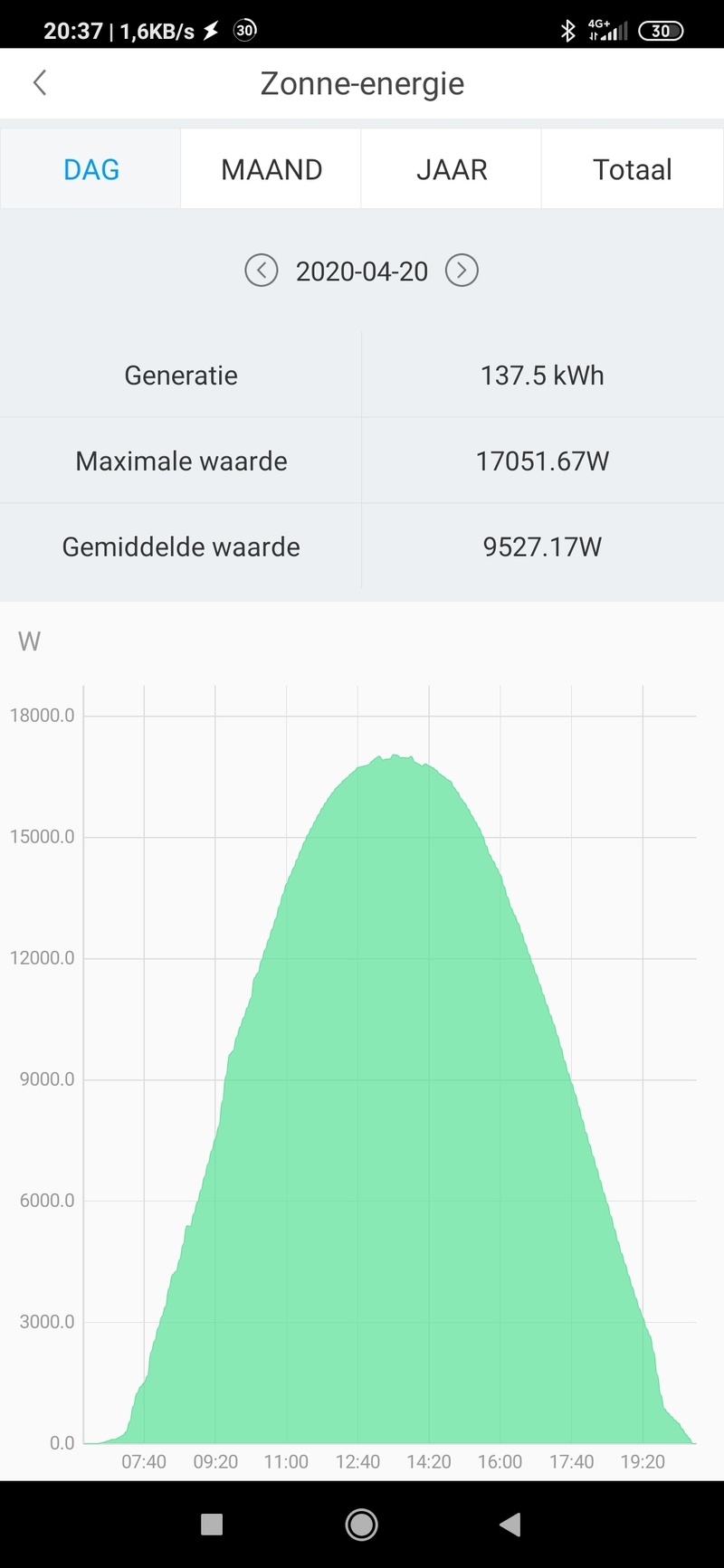This screenshot has width=724, height=1568.
Task: Advance to the next day after 2020-04-20
Action: (462, 271)
